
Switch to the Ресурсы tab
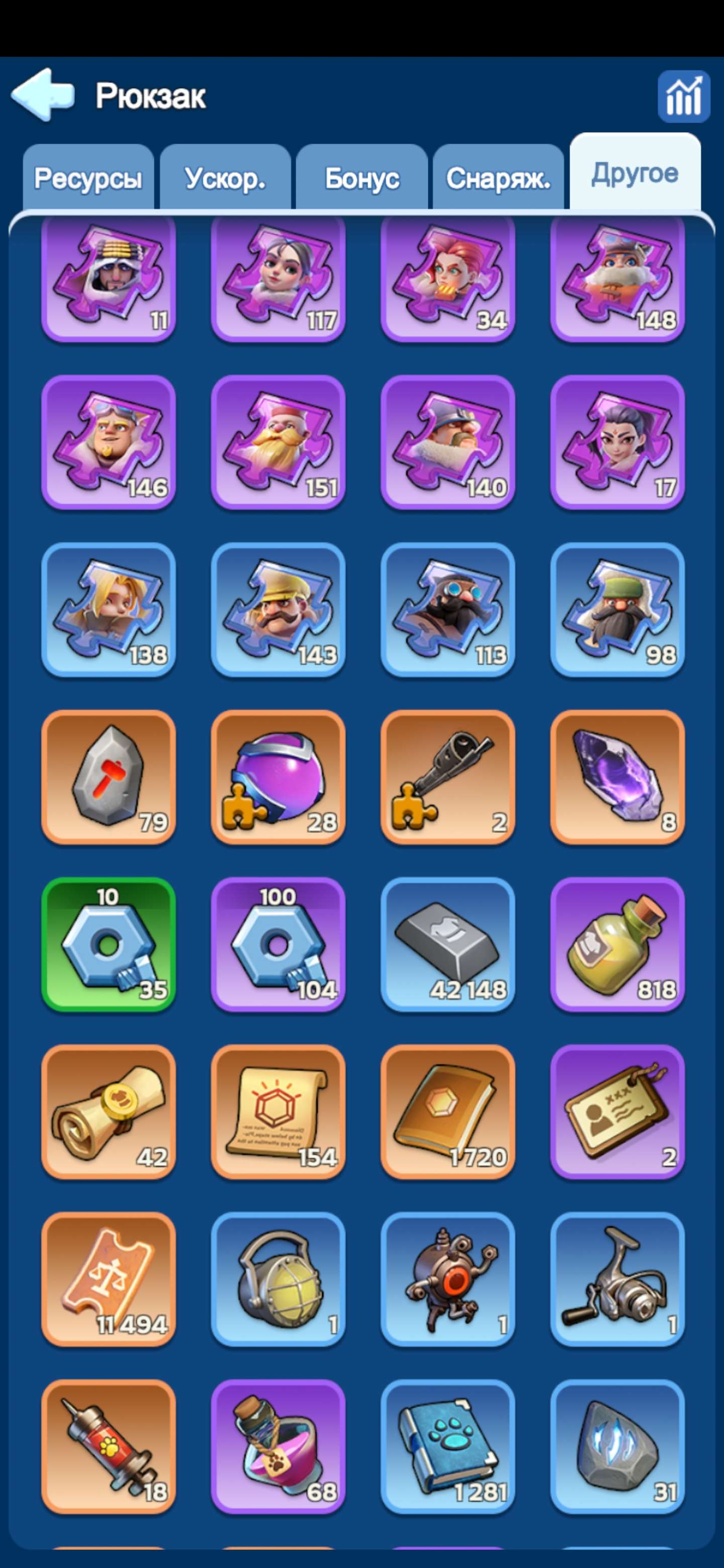(x=88, y=178)
